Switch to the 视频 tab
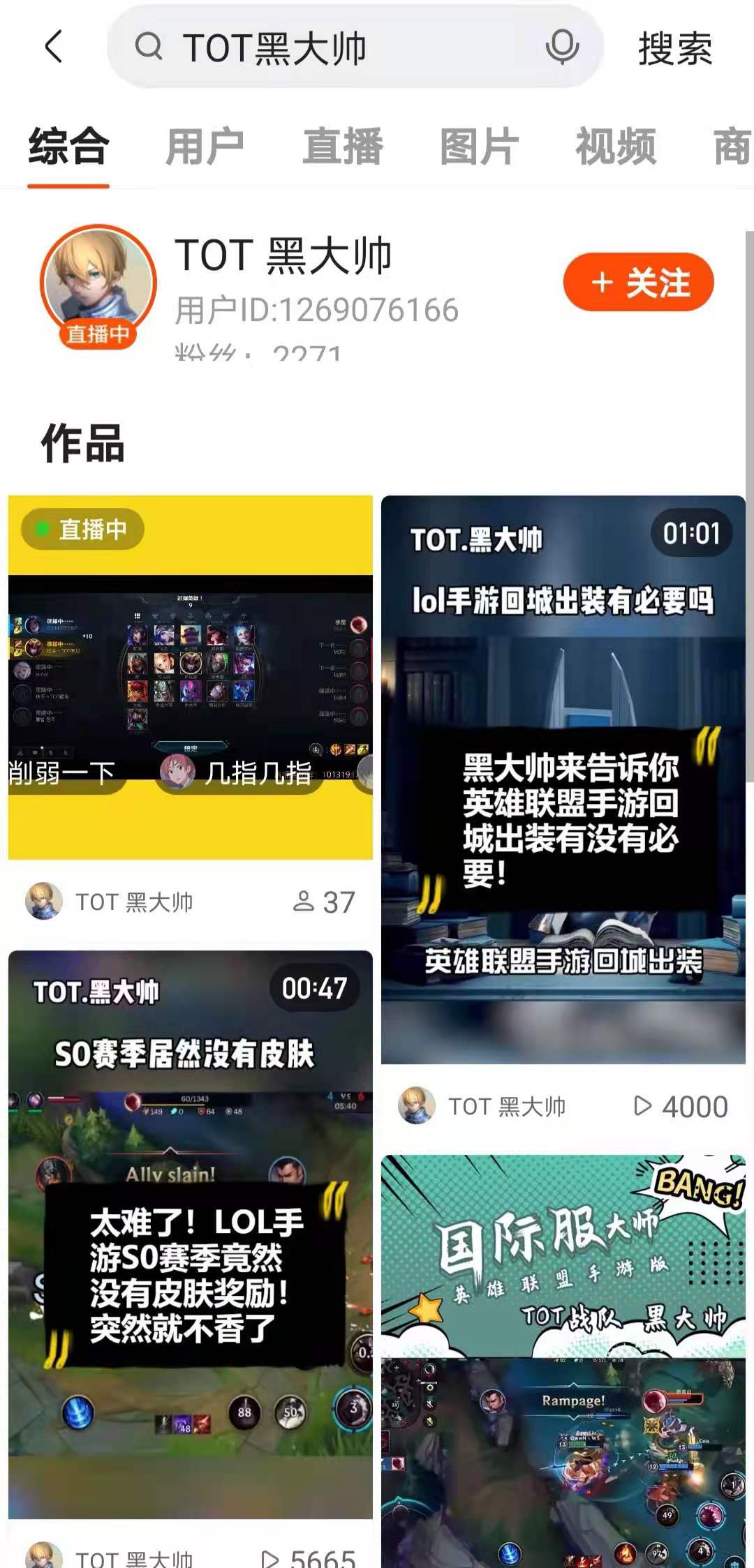 pyautogui.click(x=616, y=147)
